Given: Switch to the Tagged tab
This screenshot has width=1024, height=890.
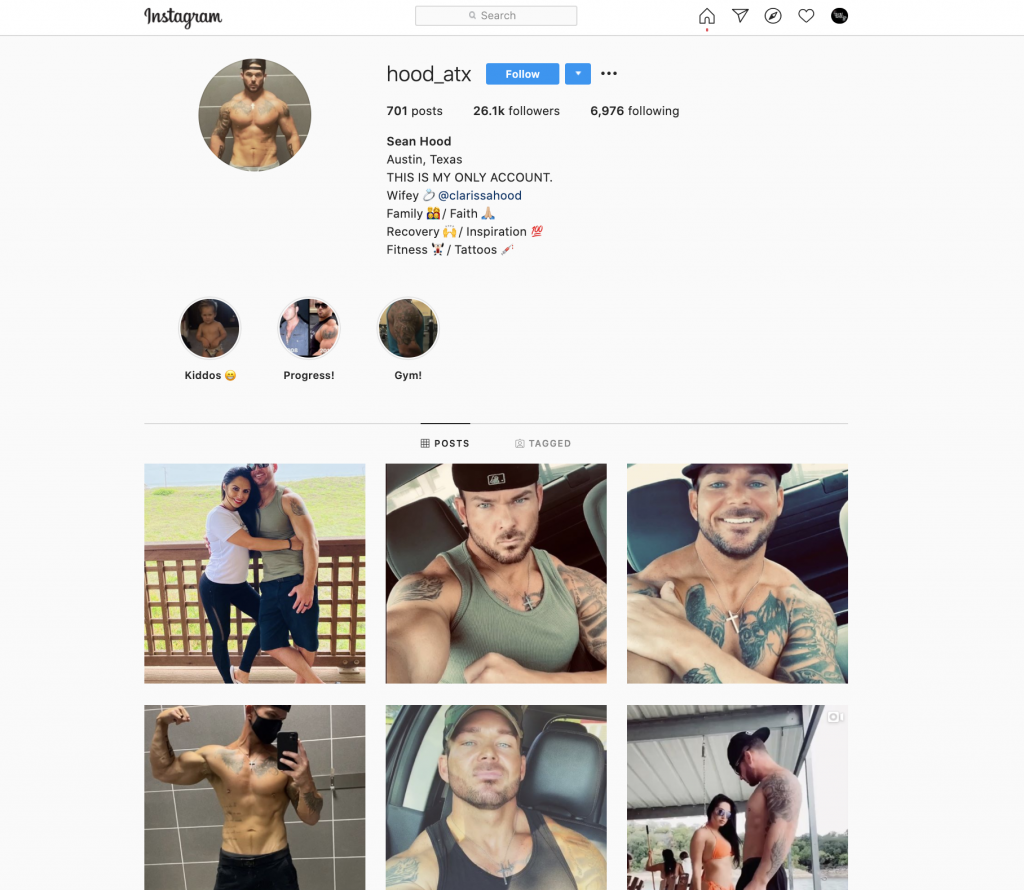Looking at the screenshot, I should pos(543,443).
